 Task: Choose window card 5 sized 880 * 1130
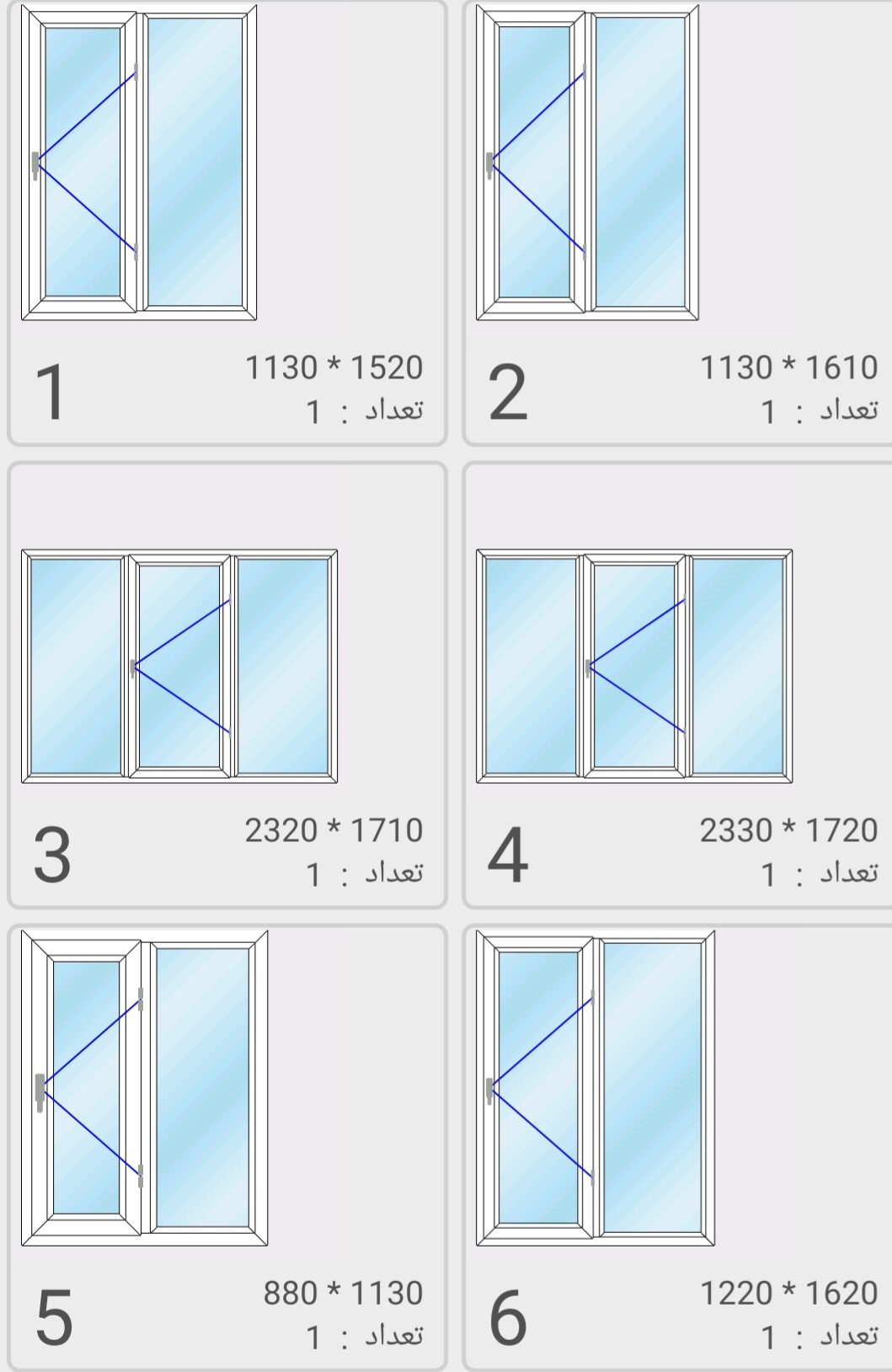pyautogui.click(x=227, y=1147)
